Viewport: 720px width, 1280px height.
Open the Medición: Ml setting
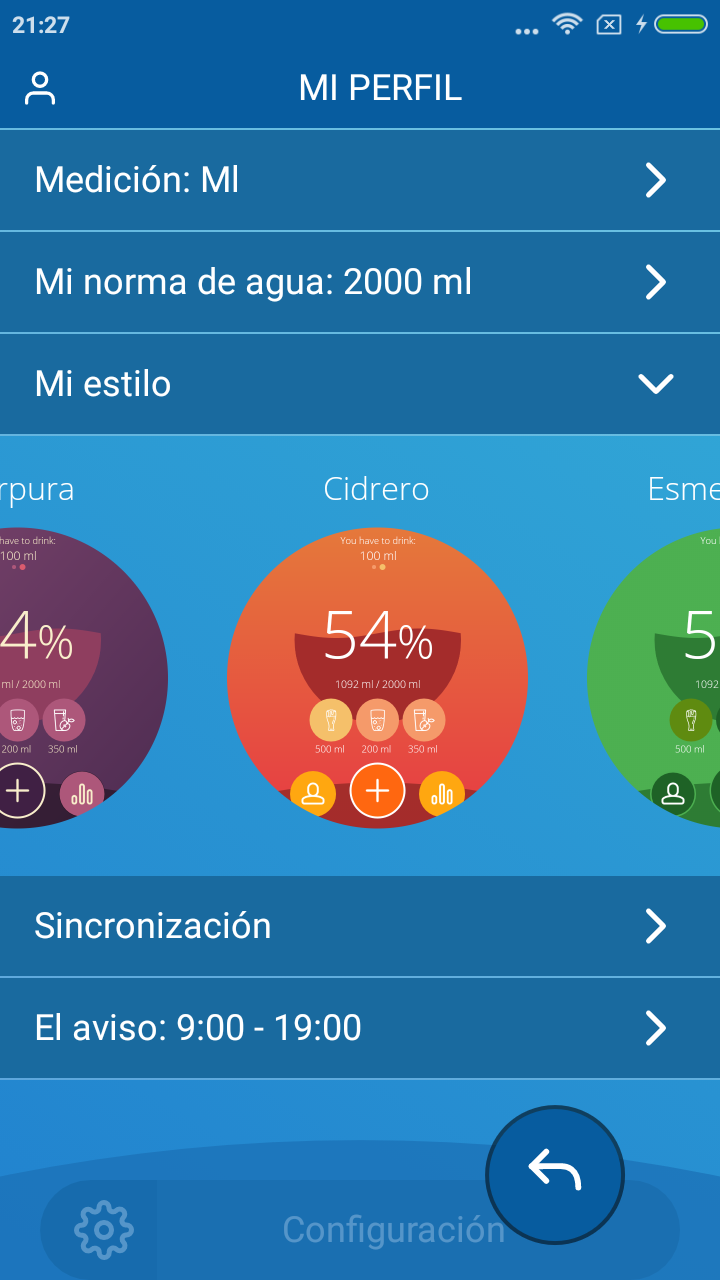pos(360,181)
